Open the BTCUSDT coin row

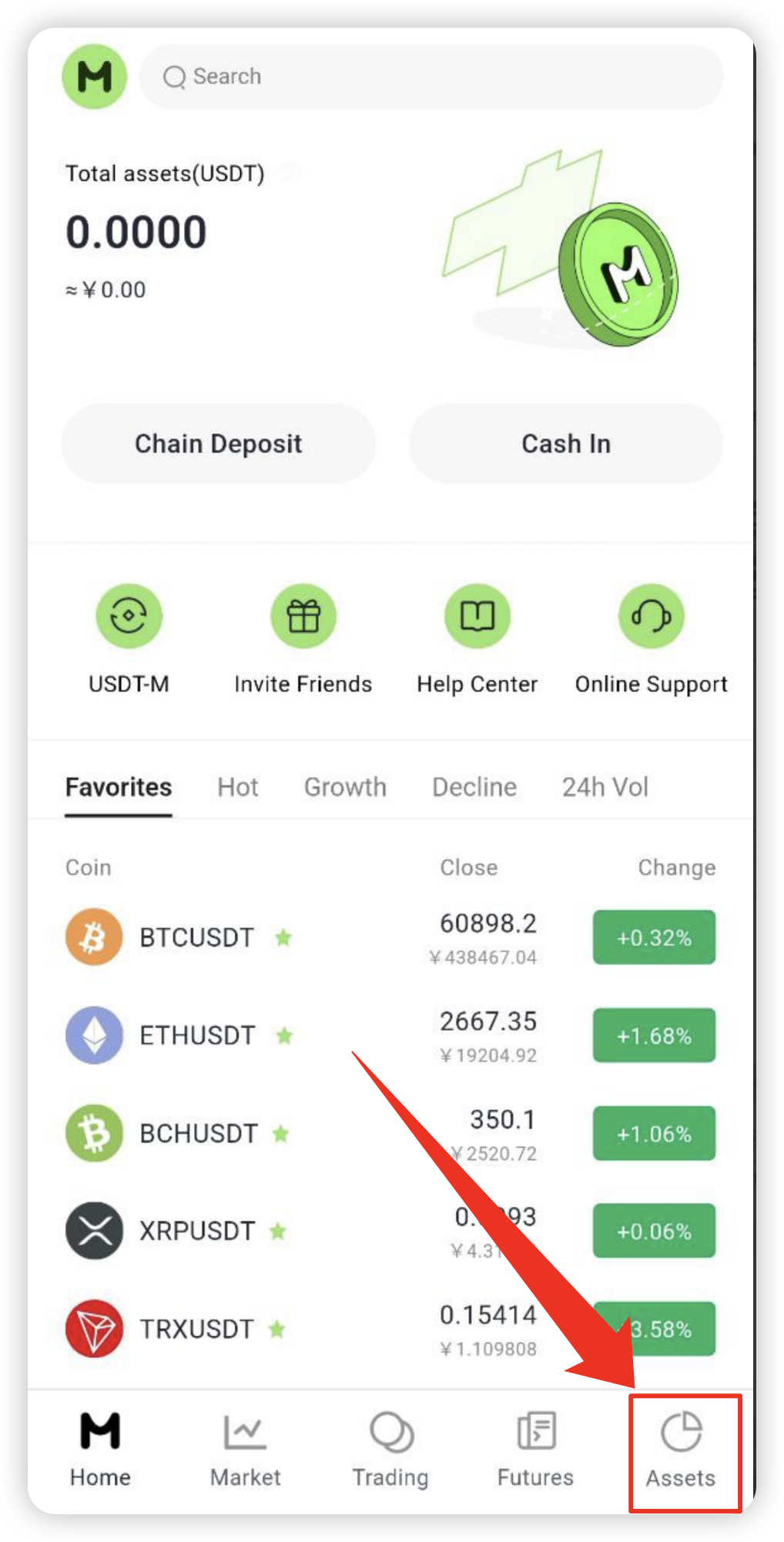[390, 937]
